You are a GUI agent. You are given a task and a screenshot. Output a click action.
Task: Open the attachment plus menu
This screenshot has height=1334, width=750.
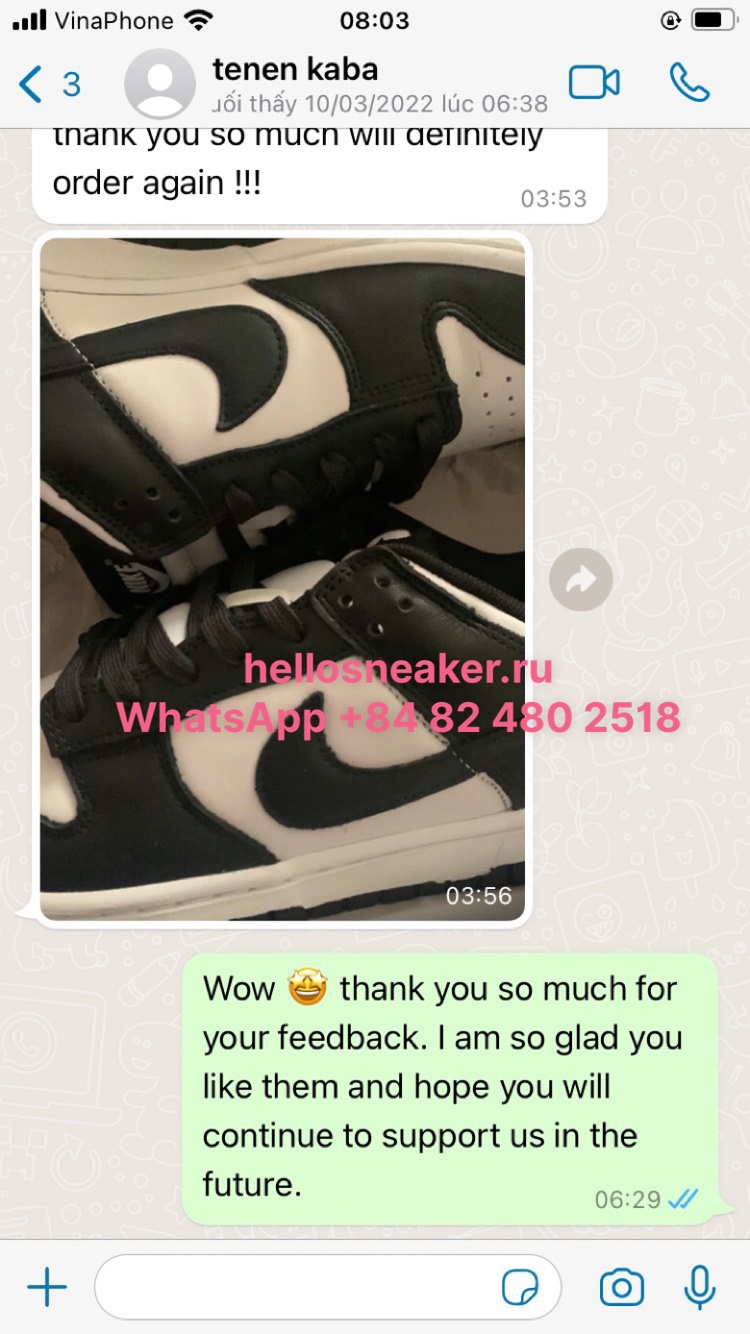coord(47,1287)
